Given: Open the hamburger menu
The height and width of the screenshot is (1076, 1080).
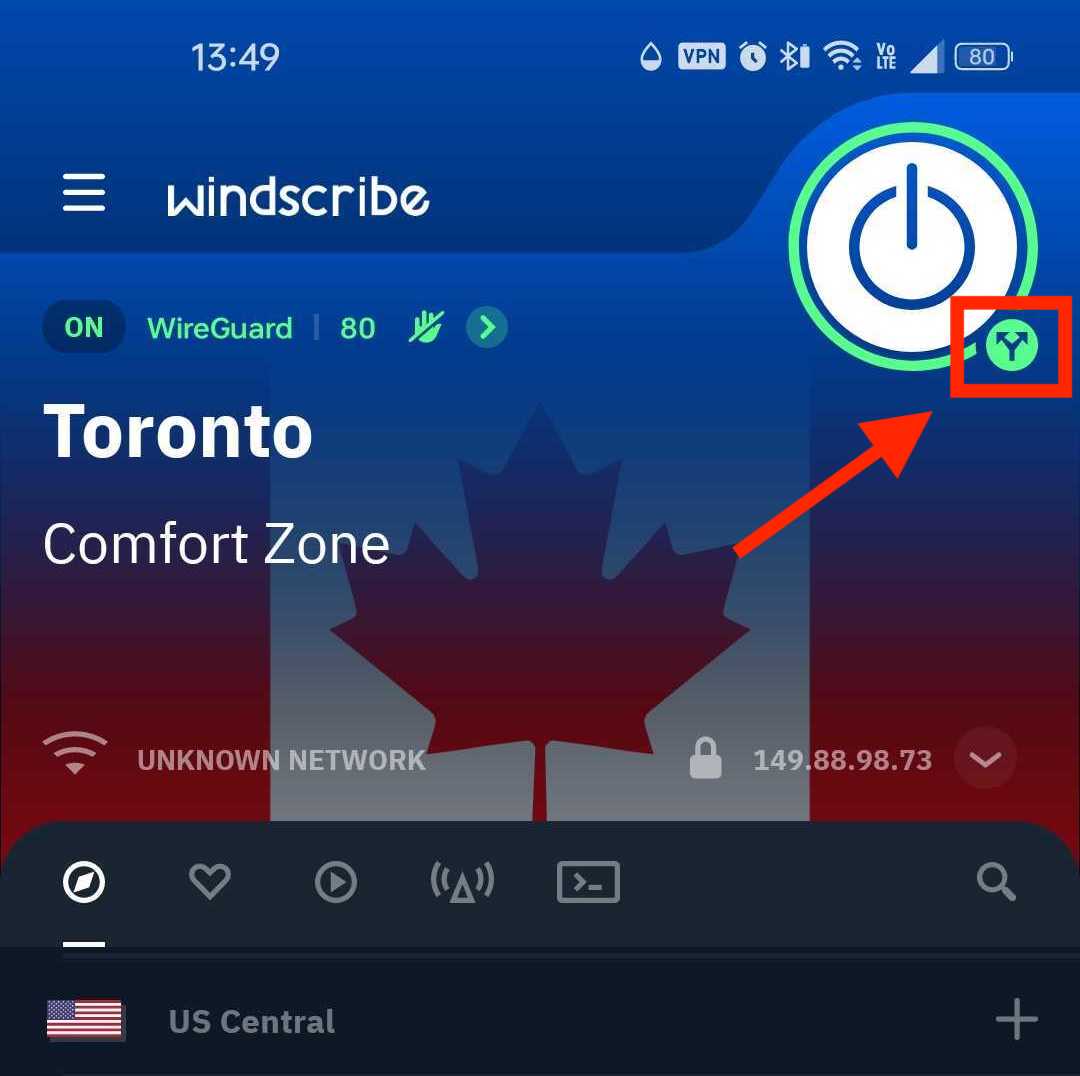Looking at the screenshot, I should tap(84, 192).
